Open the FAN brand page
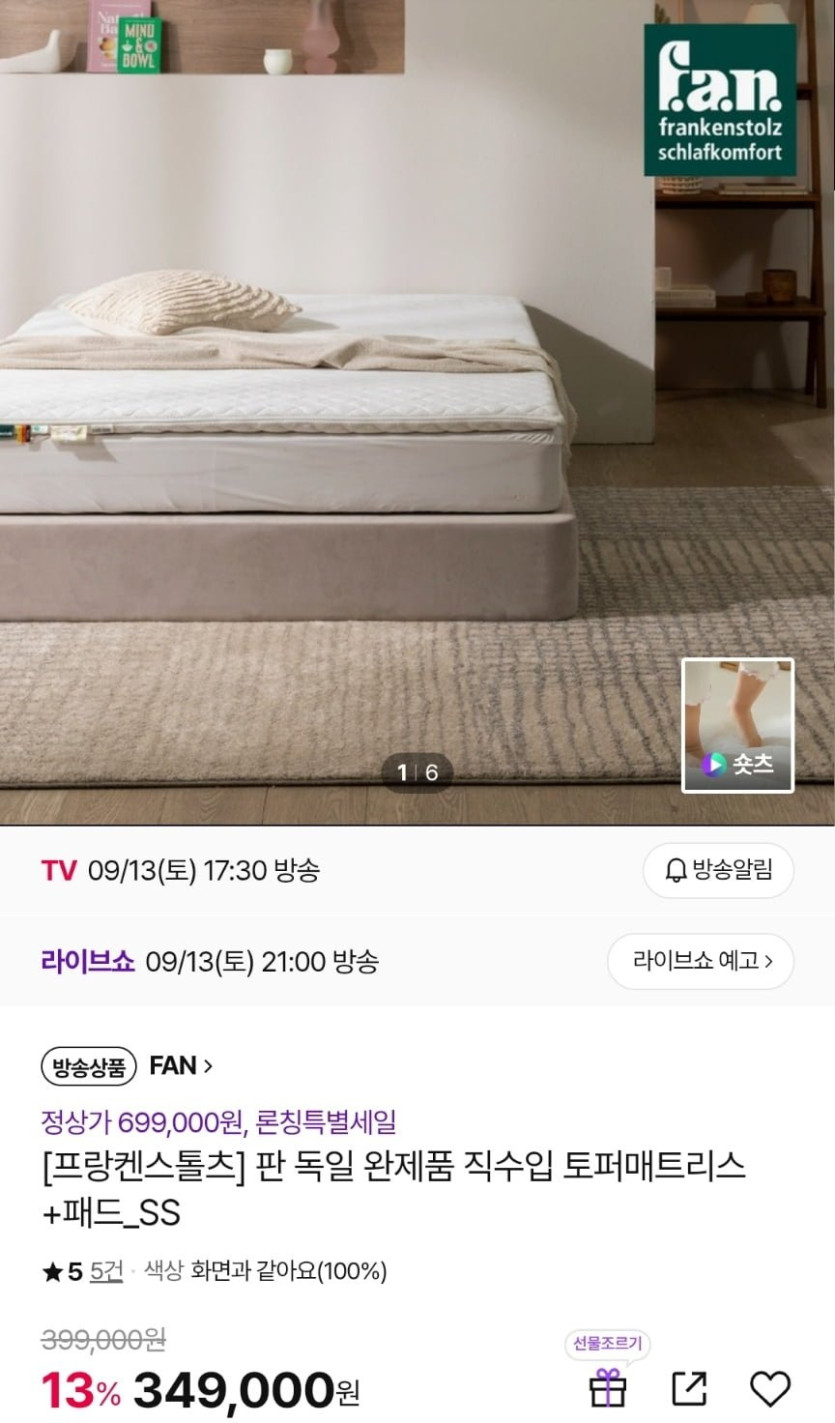Viewport: 835px width, 1423px height. [180, 1066]
